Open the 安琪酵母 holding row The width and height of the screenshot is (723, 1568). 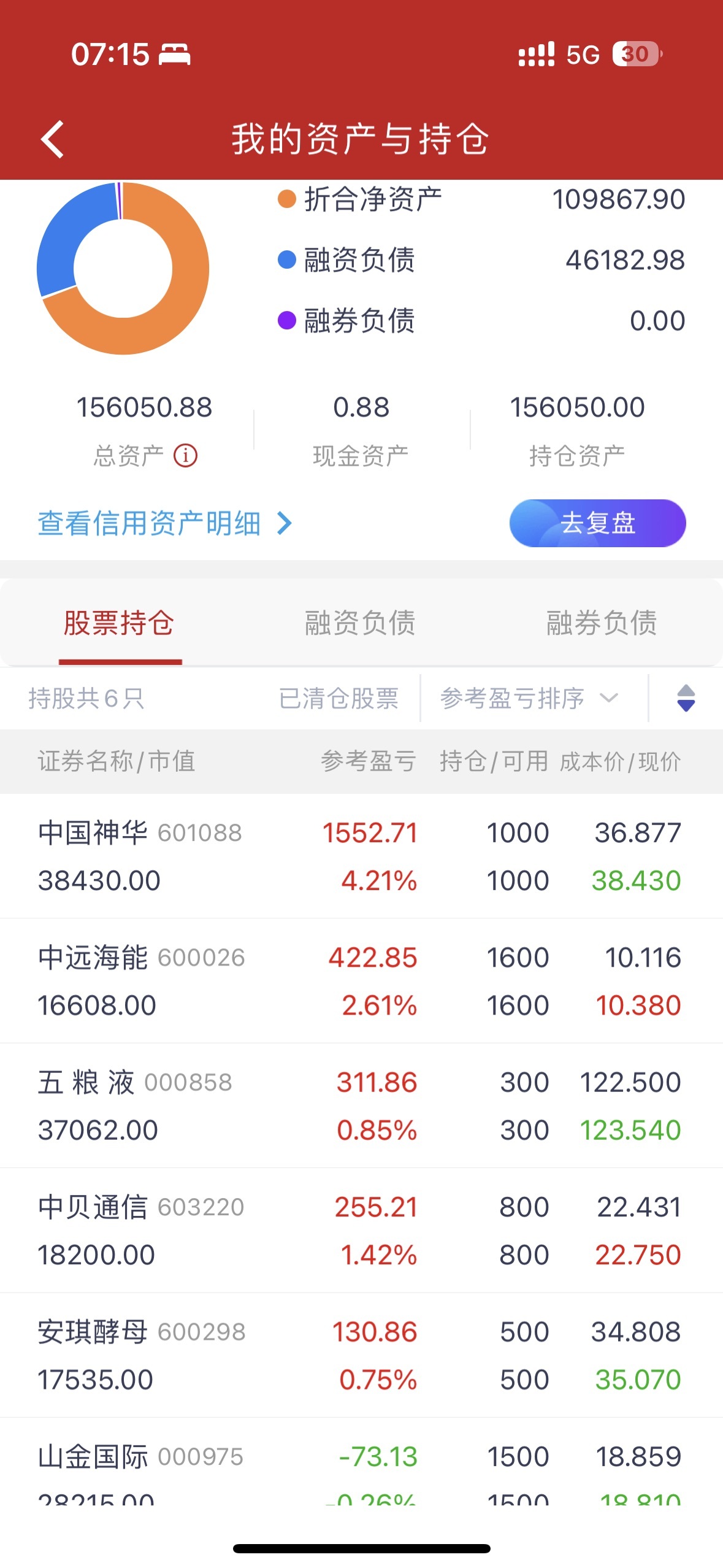(x=361, y=1355)
